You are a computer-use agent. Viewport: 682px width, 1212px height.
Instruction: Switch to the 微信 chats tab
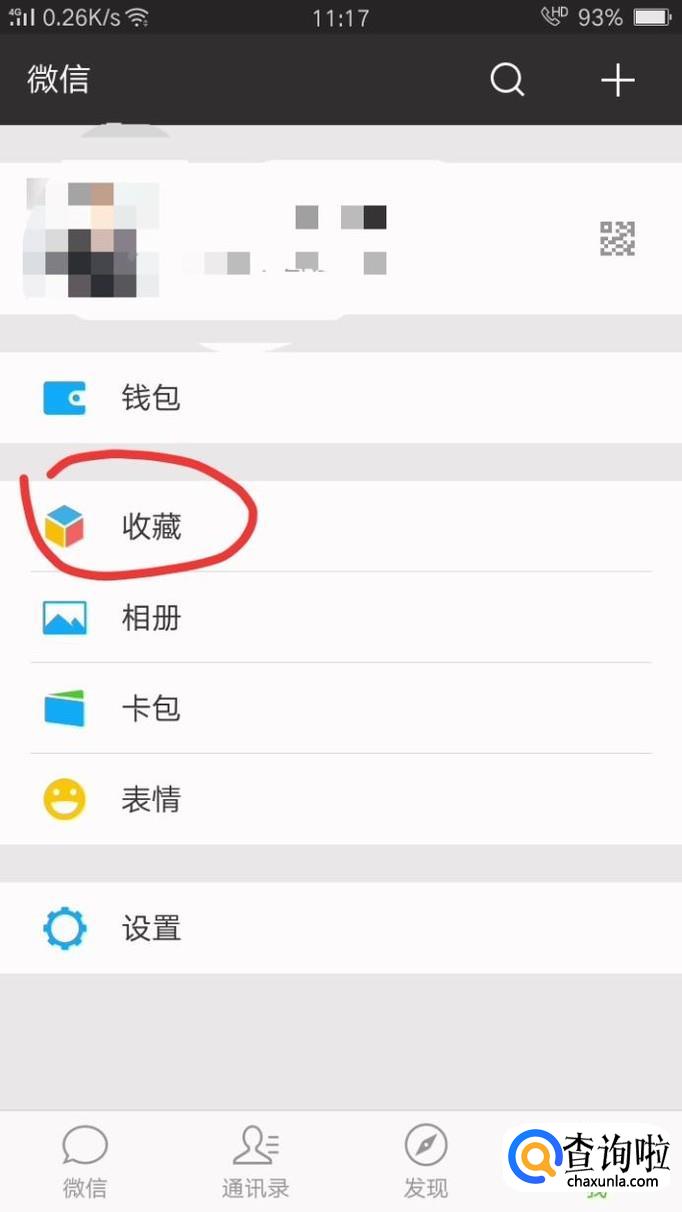pyautogui.click(x=85, y=1162)
